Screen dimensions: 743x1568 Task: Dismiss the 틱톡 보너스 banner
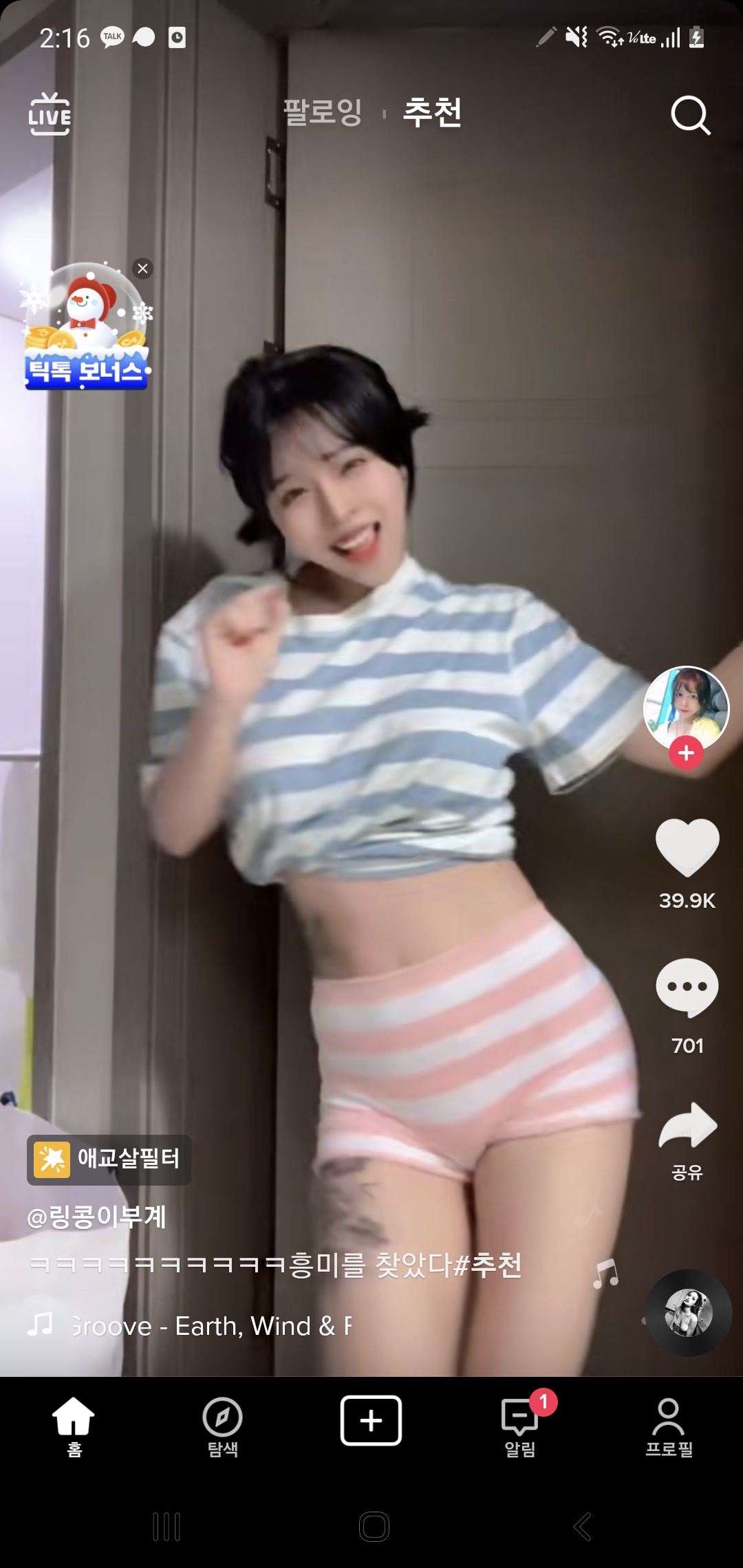pos(142,268)
